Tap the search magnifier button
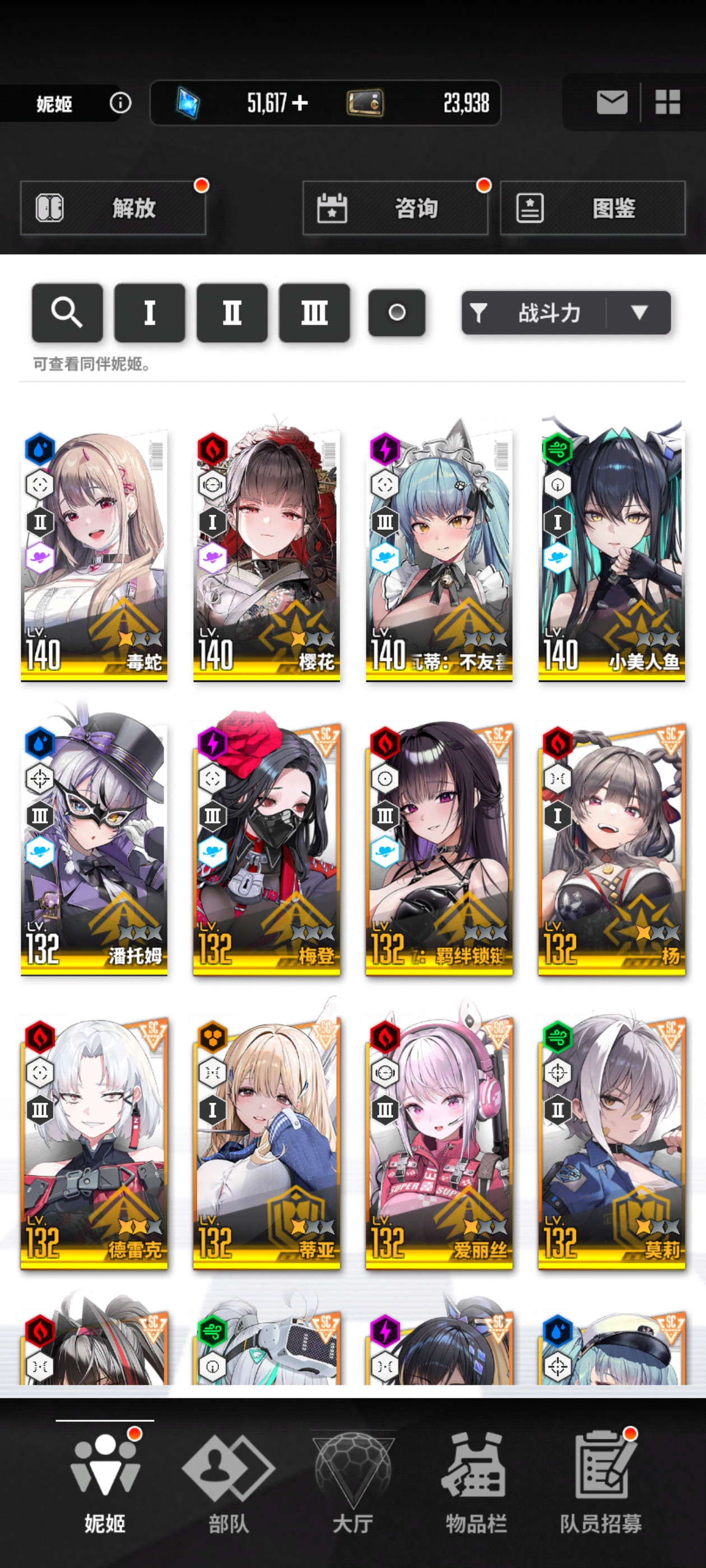Screen dimensions: 706x1568 (67, 313)
